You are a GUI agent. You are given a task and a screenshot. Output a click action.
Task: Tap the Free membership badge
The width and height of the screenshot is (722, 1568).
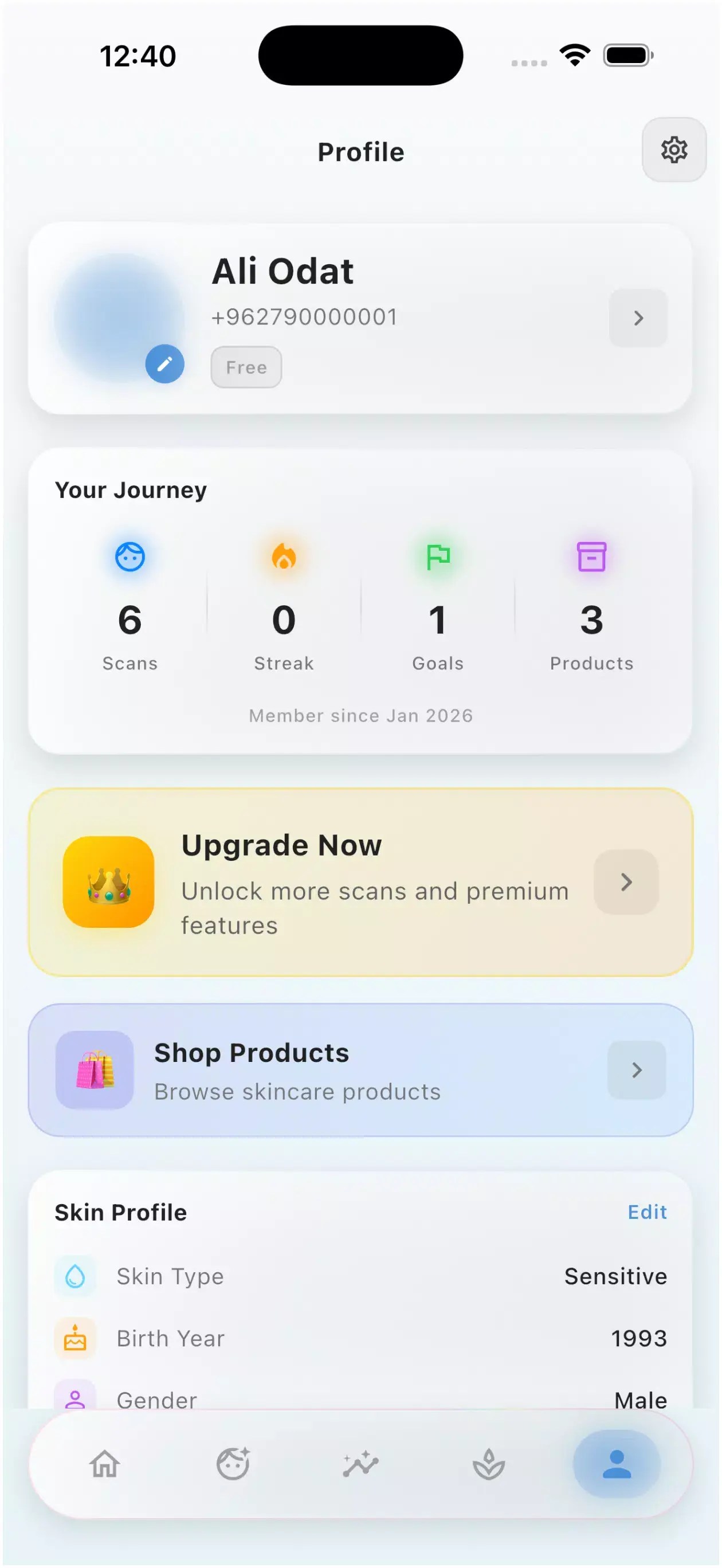pos(245,366)
